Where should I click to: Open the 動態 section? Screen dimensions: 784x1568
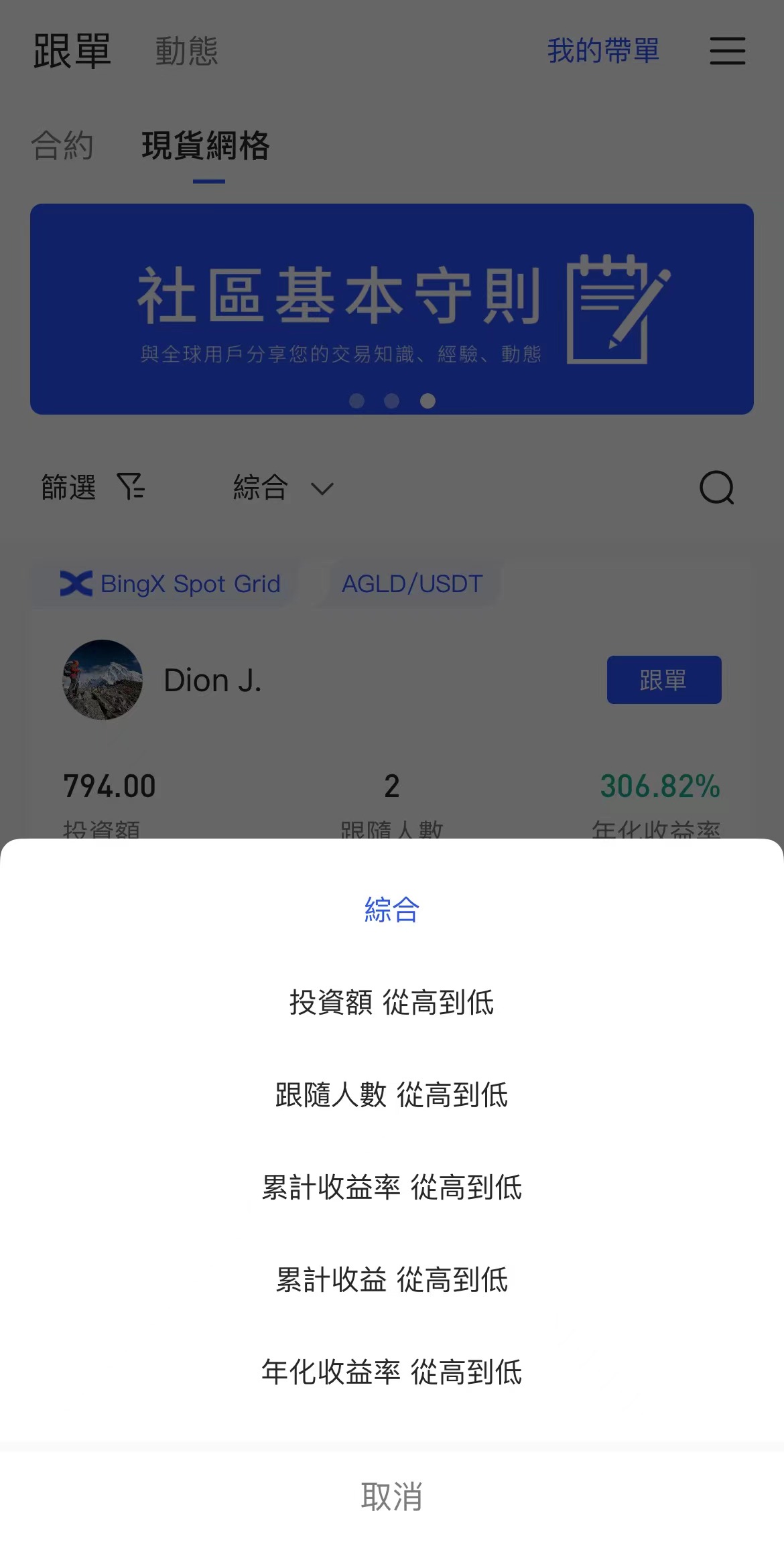click(x=186, y=52)
